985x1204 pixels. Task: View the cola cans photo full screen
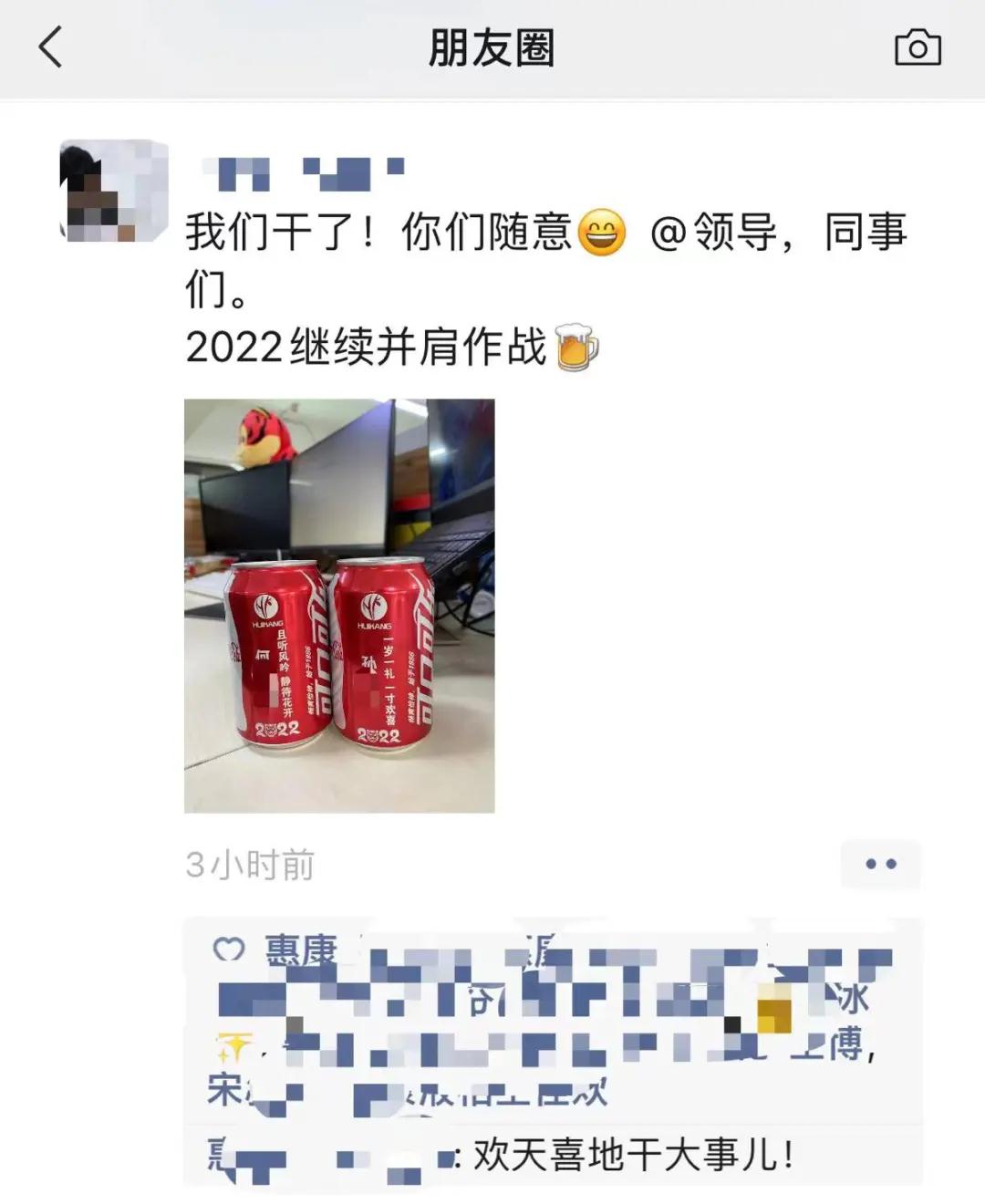(339, 605)
